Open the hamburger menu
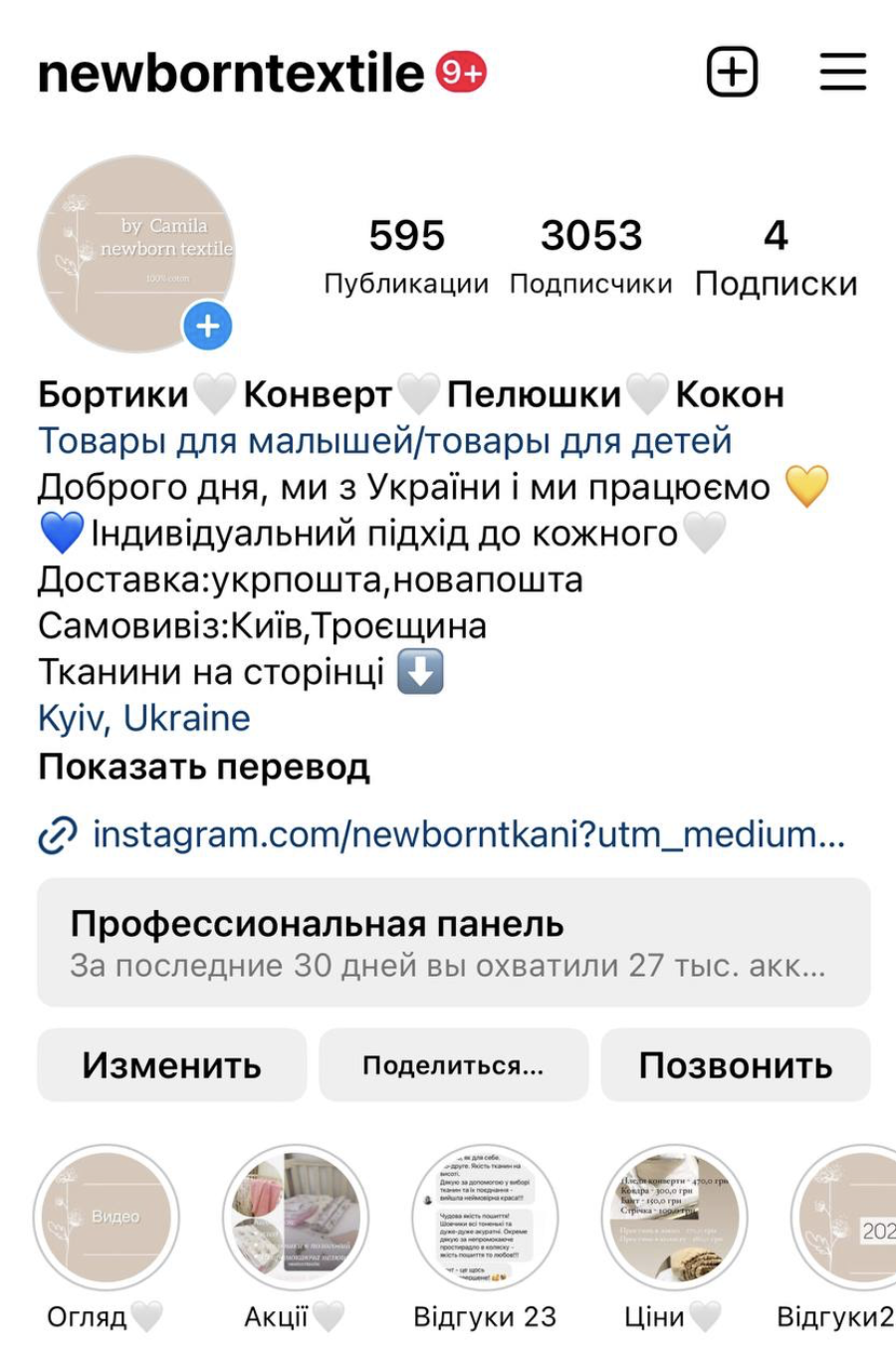896x1368 pixels. tap(842, 73)
